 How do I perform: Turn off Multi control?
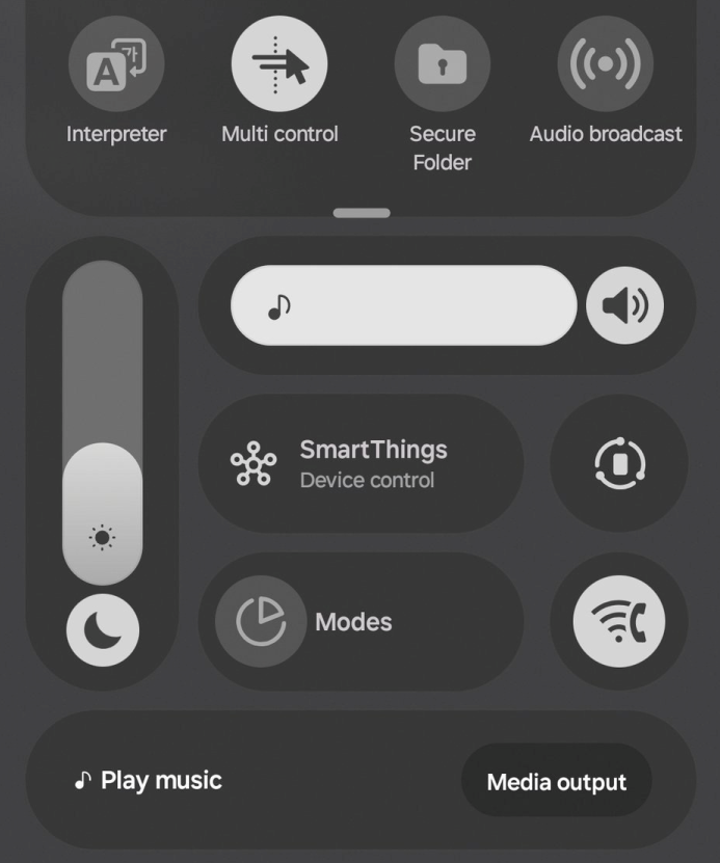279,64
